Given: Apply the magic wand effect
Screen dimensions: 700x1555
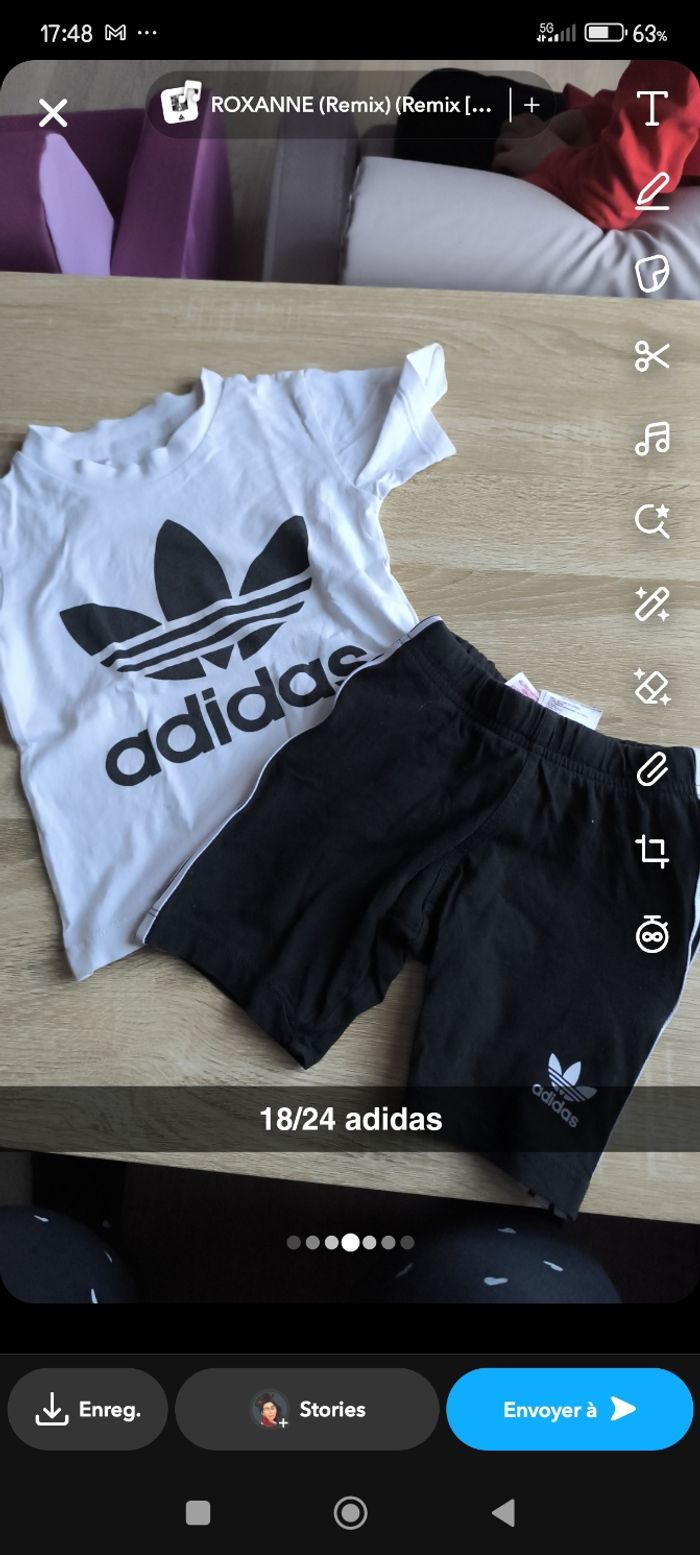Looking at the screenshot, I should [652, 603].
